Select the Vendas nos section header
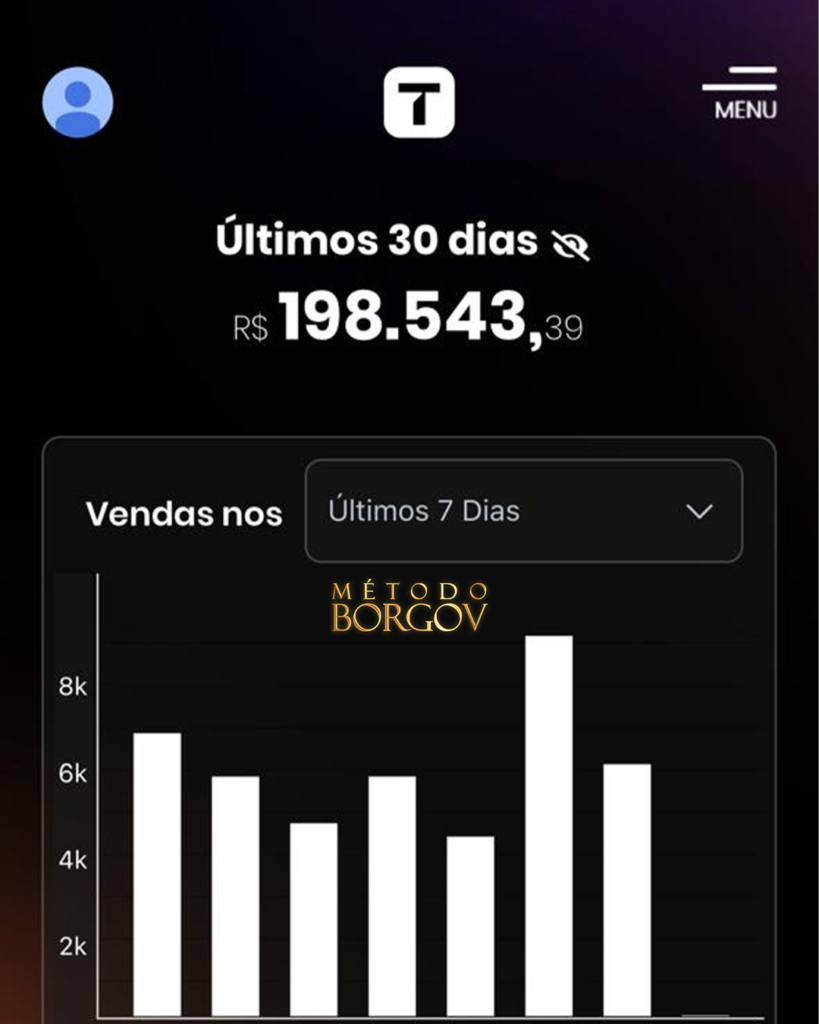The height and width of the screenshot is (1024, 819). coord(185,513)
